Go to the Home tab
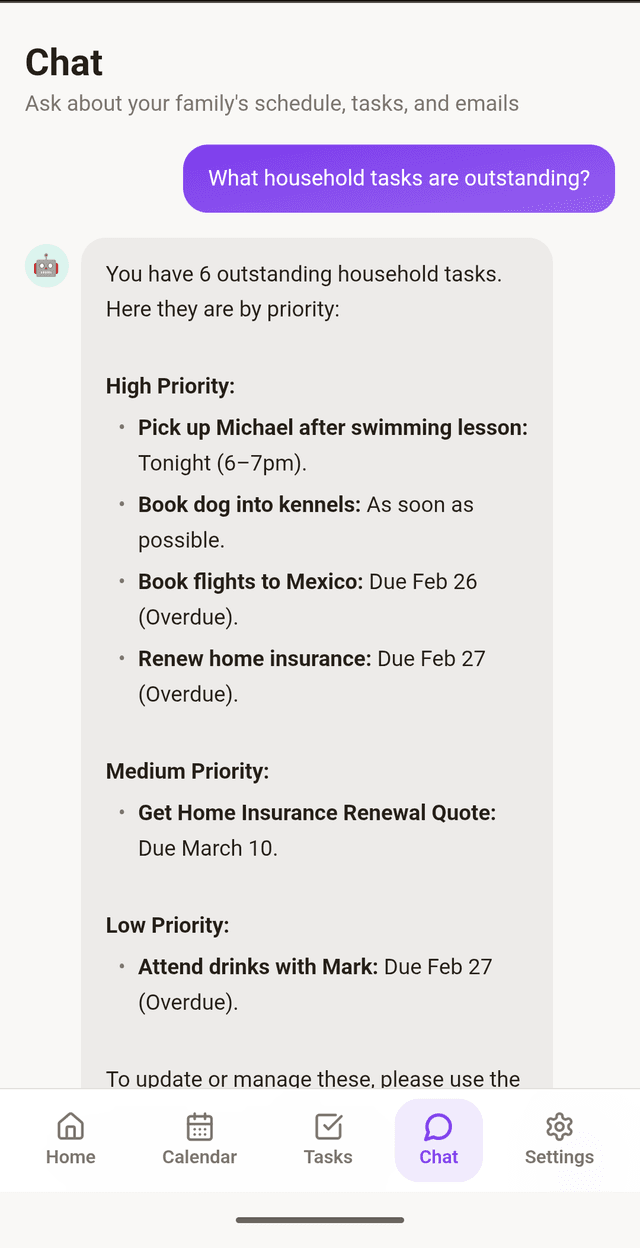 point(71,1139)
